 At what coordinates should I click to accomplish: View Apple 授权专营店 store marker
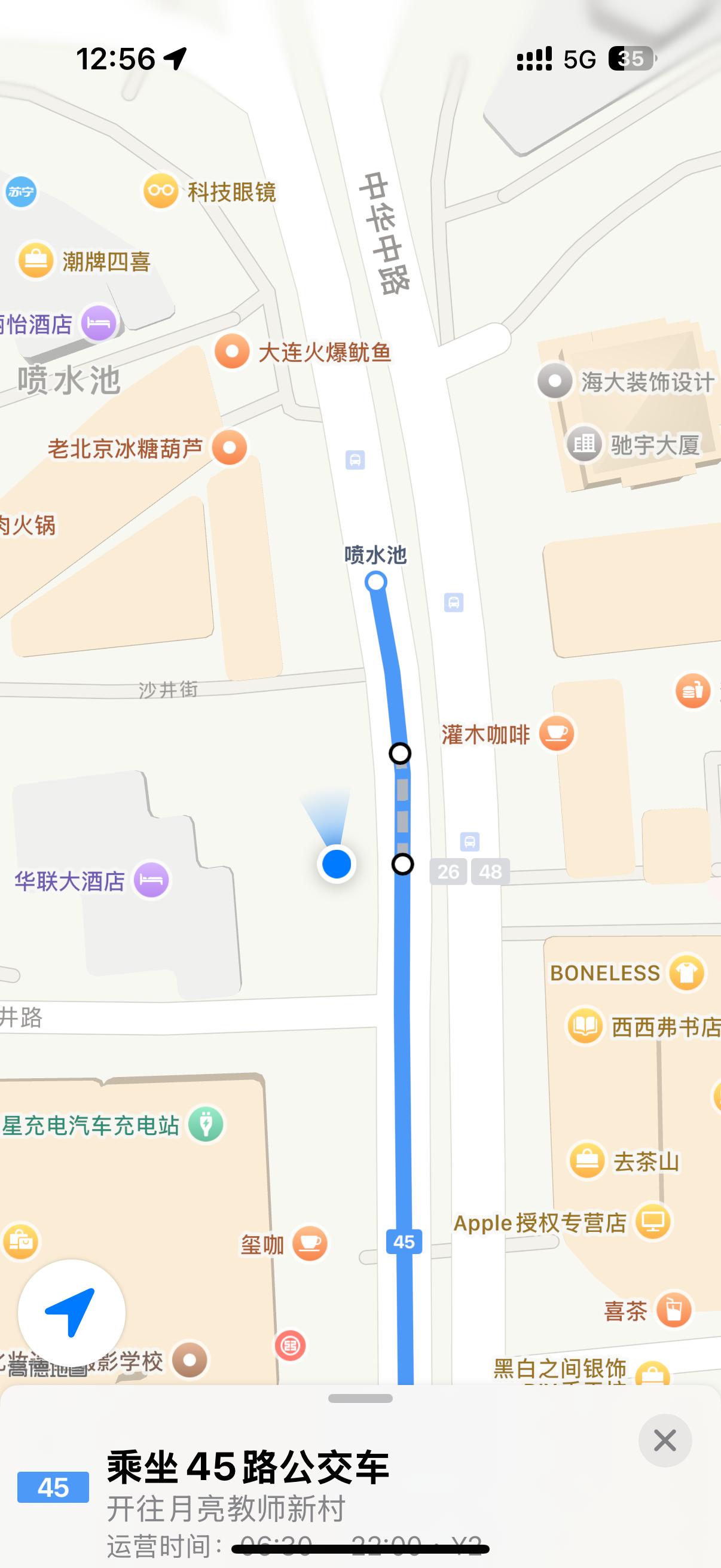click(x=653, y=1222)
